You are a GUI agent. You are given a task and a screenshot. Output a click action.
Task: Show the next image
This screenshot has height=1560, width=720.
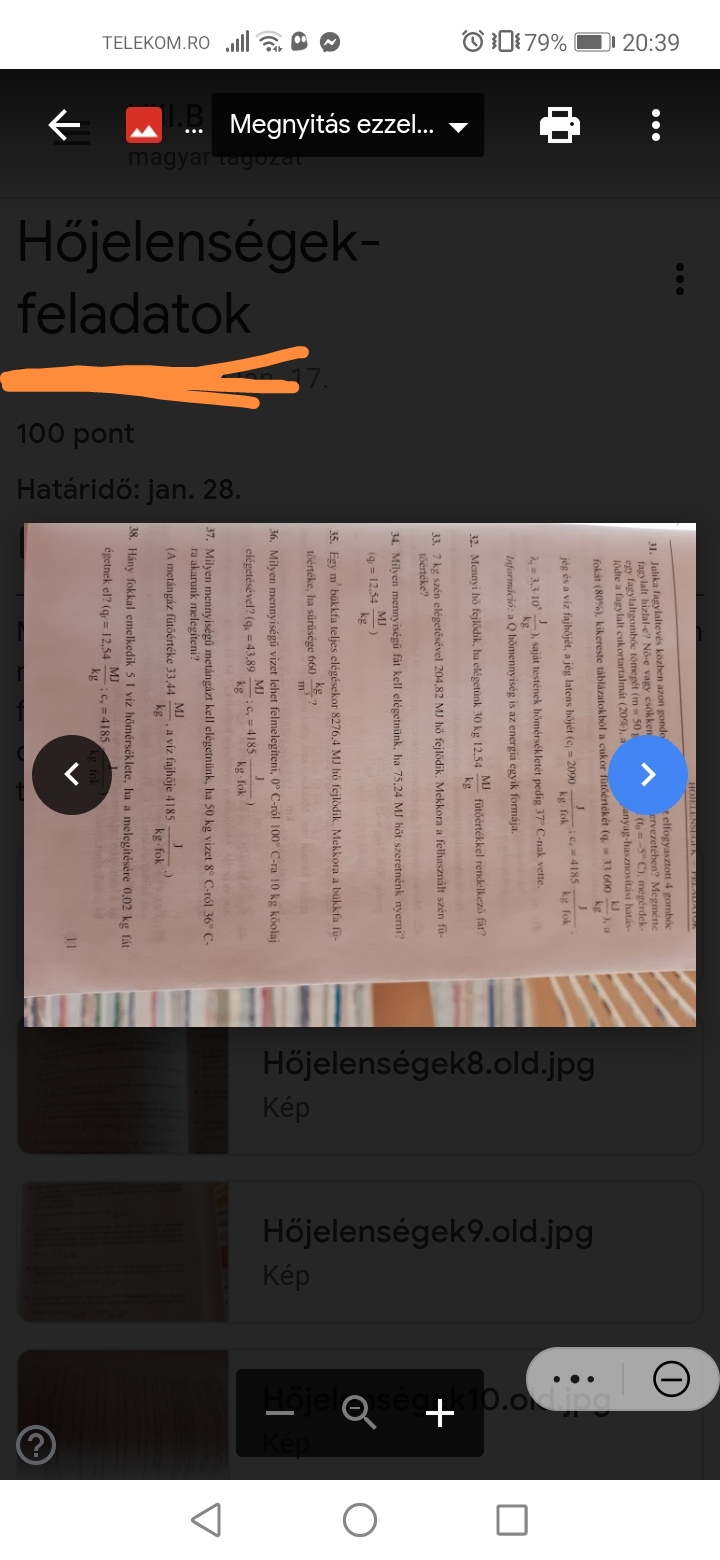648,775
